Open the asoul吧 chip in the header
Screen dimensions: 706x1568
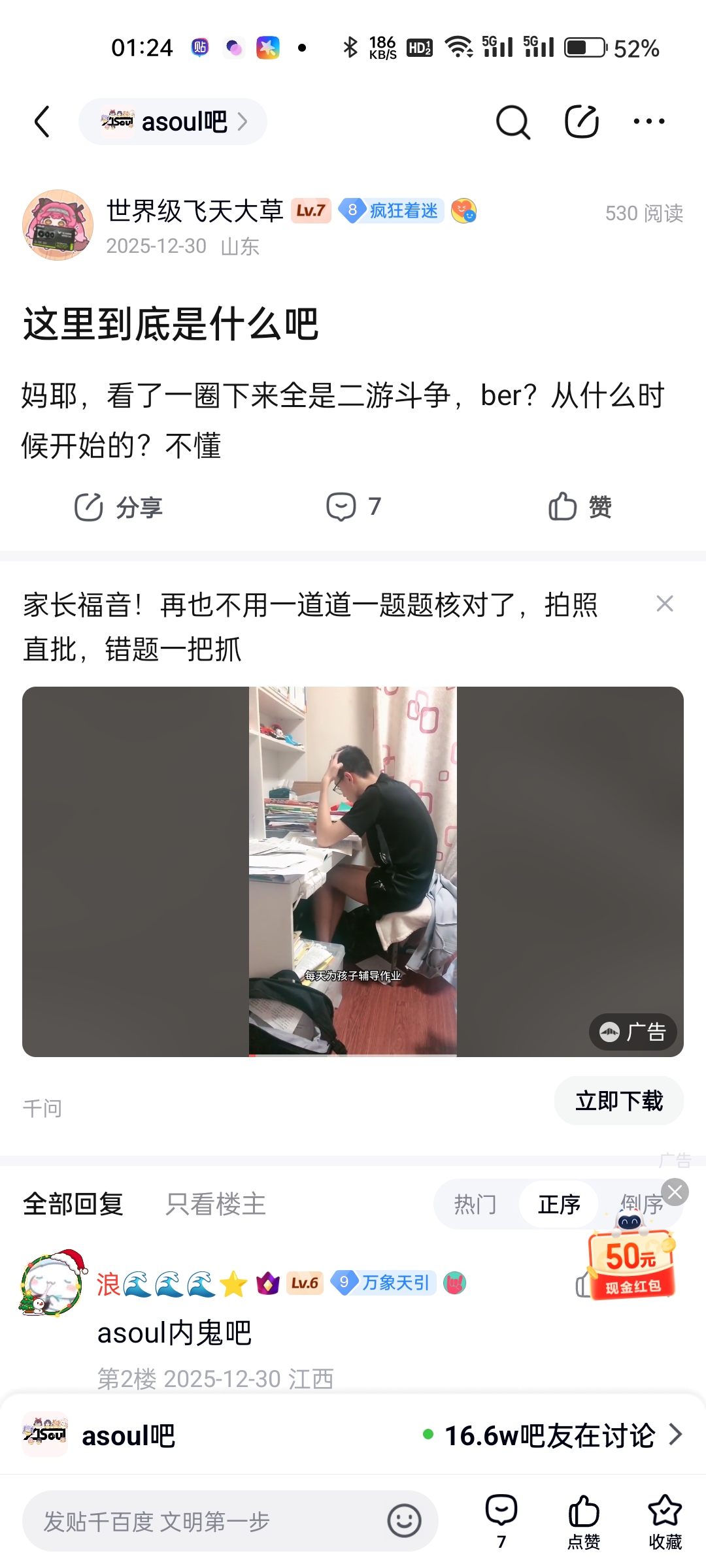[173, 122]
